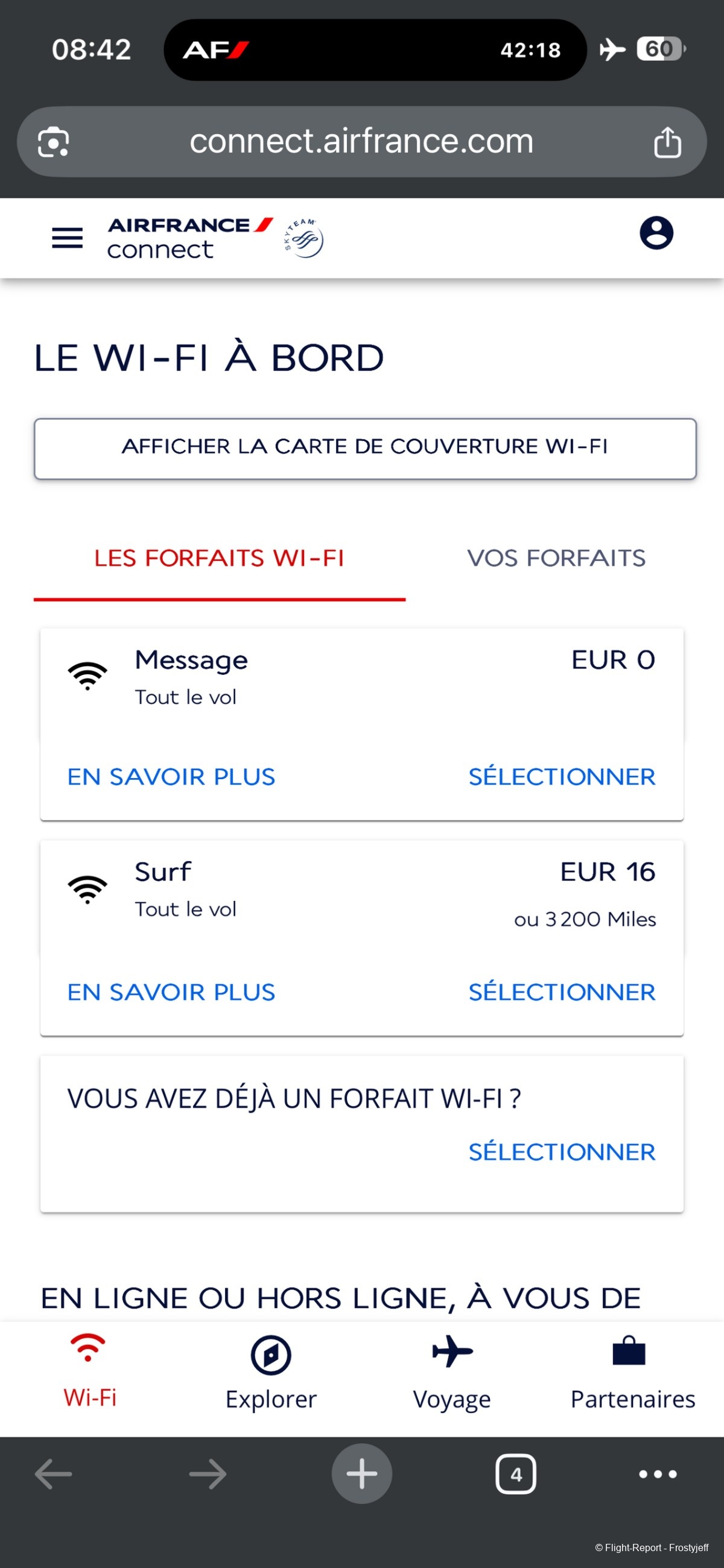Choose the Surf pass for EUR 16

(562, 992)
